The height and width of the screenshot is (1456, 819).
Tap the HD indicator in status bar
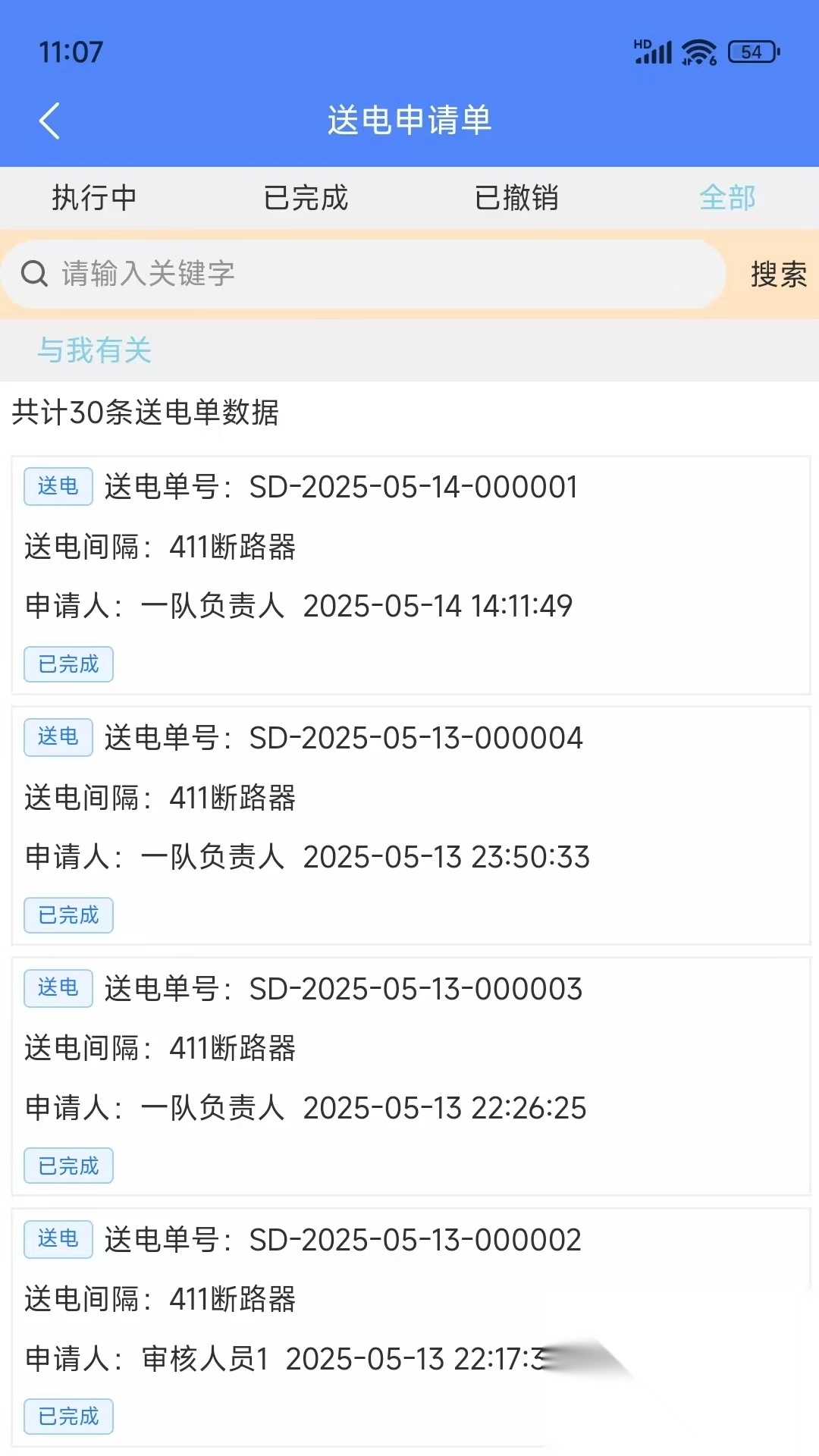642,42
